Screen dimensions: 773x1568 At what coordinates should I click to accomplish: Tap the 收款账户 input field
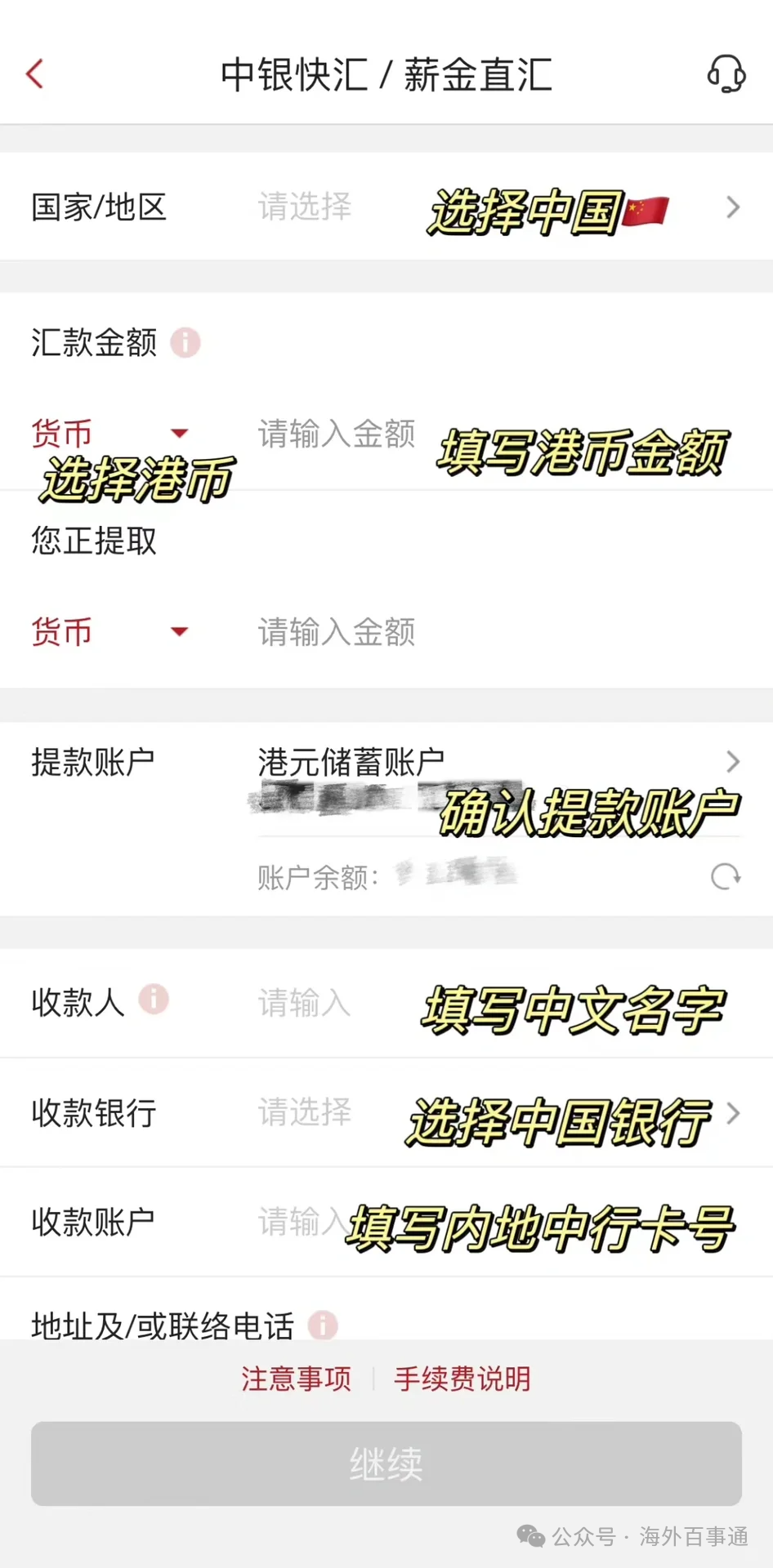pyautogui.click(x=498, y=1222)
